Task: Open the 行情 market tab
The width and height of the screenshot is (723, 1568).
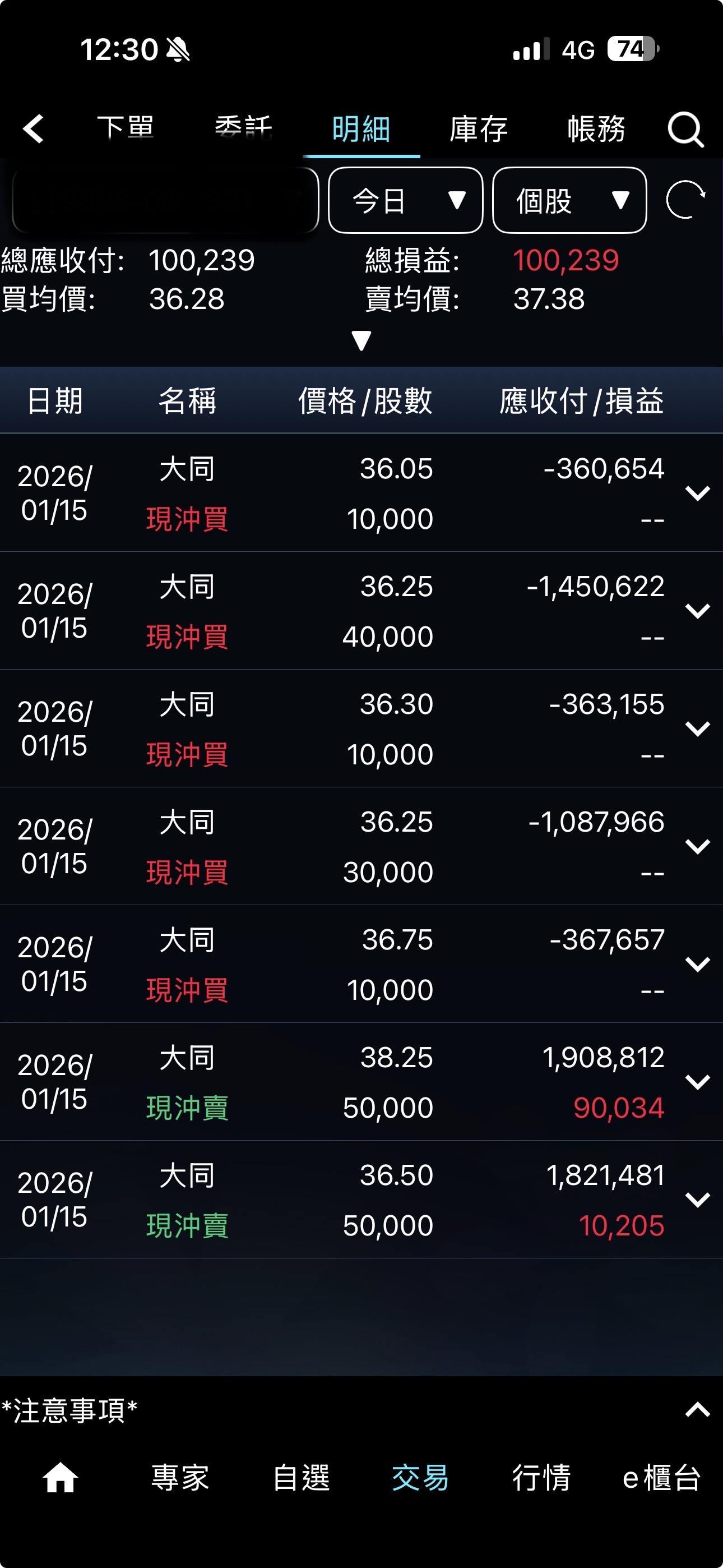Action: 541,1478
